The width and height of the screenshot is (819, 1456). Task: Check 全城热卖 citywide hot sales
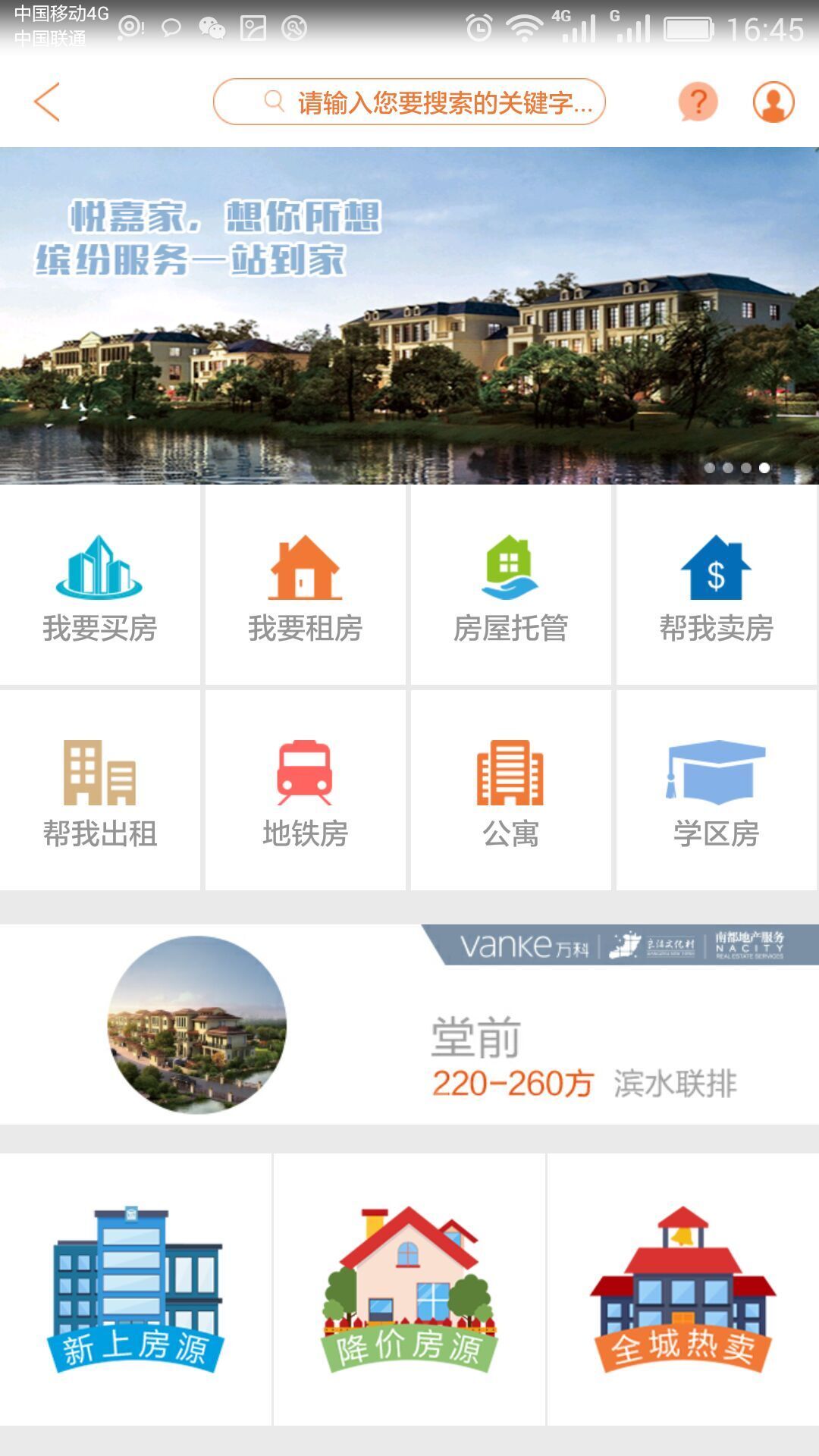click(682, 1289)
